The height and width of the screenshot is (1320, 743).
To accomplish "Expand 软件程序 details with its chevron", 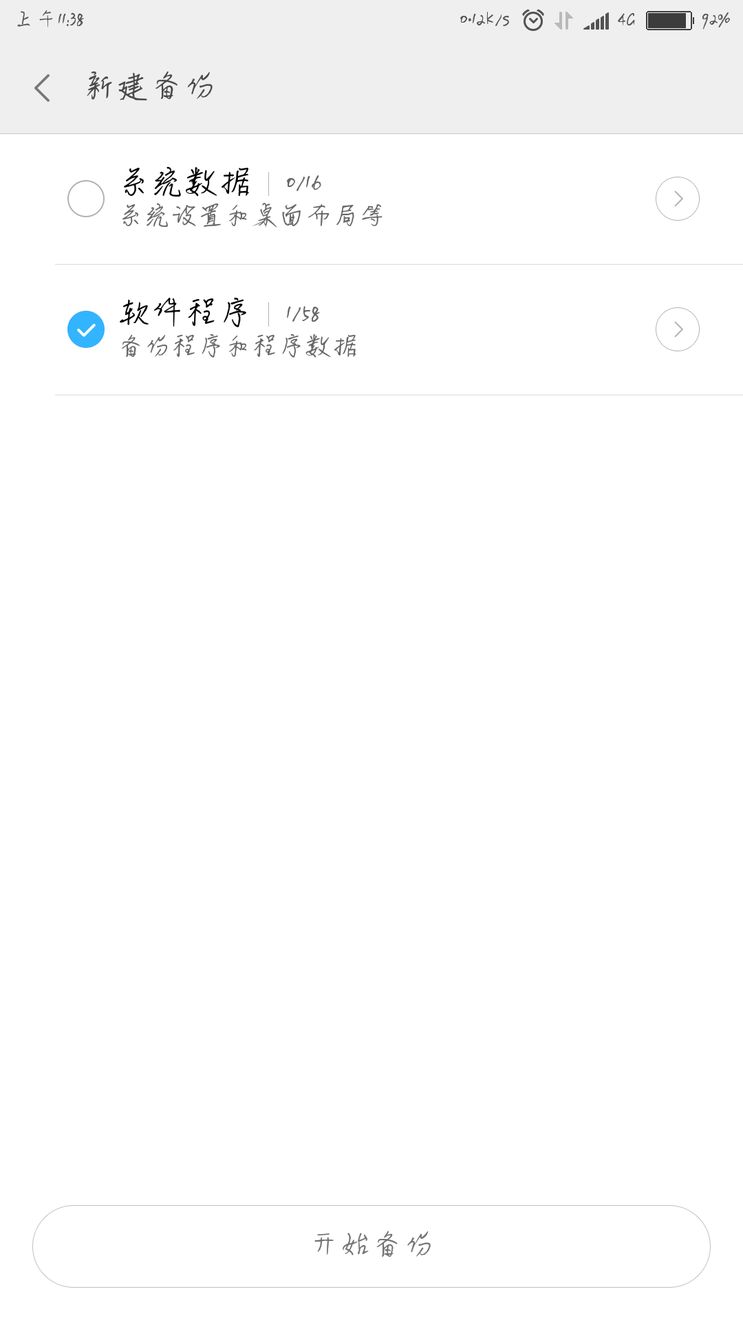I will click(x=678, y=329).
